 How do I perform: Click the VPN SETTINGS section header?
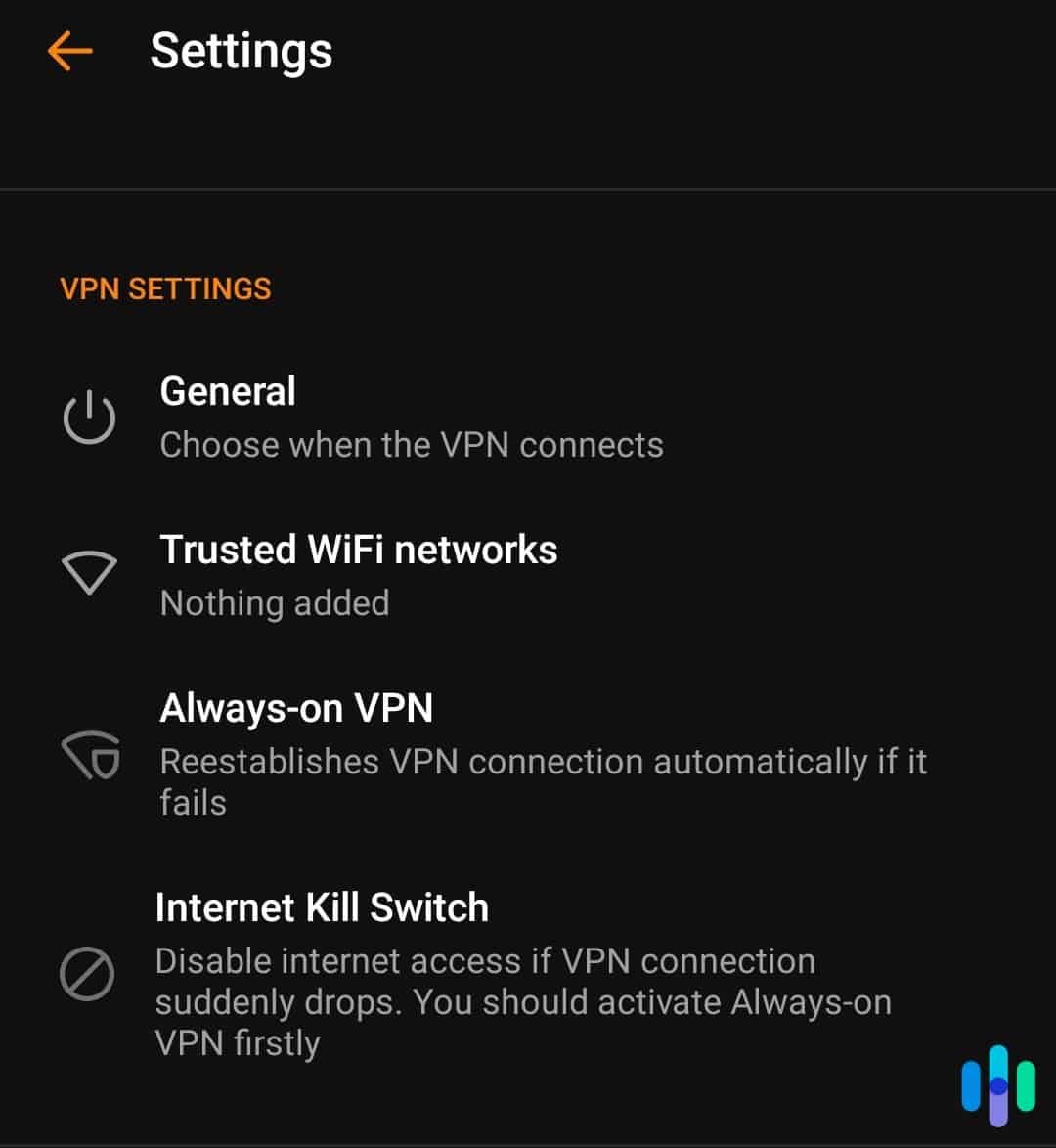(x=166, y=288)
